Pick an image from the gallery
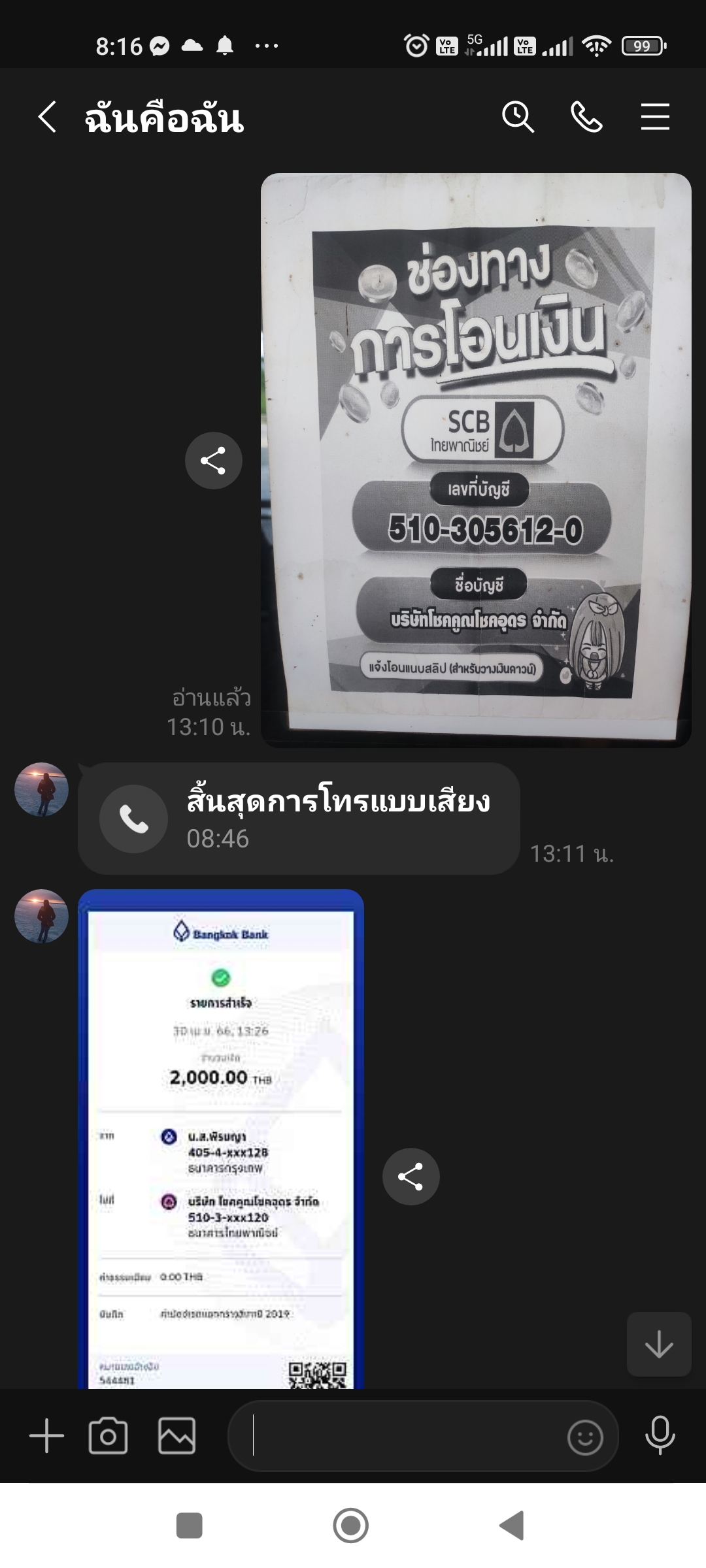706x1568 pixels. point(177,1436)
